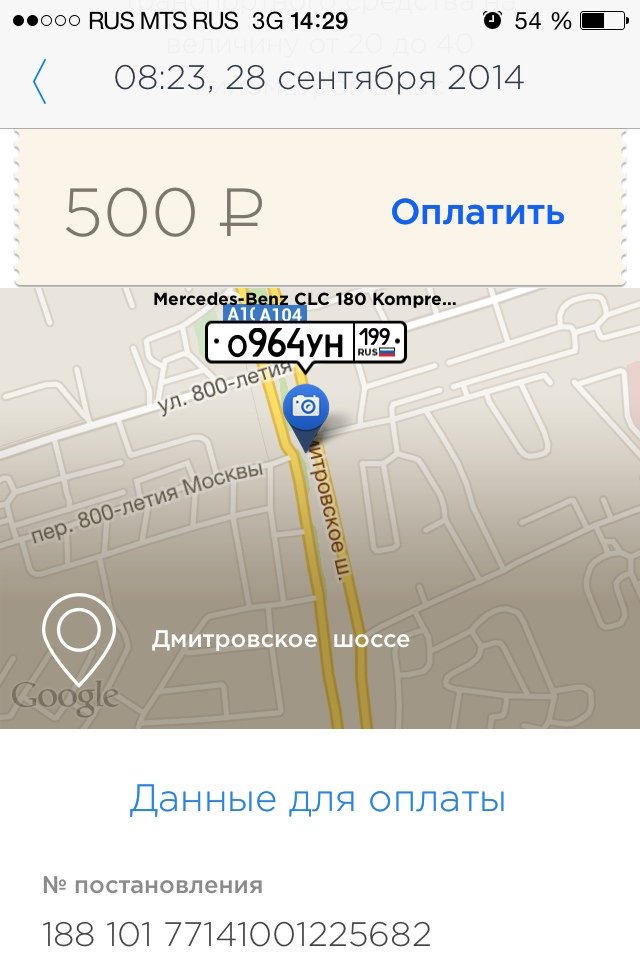The image size is (640, 960).
Task: Open the camera photo pin on the map
Action: pos(306,406)
